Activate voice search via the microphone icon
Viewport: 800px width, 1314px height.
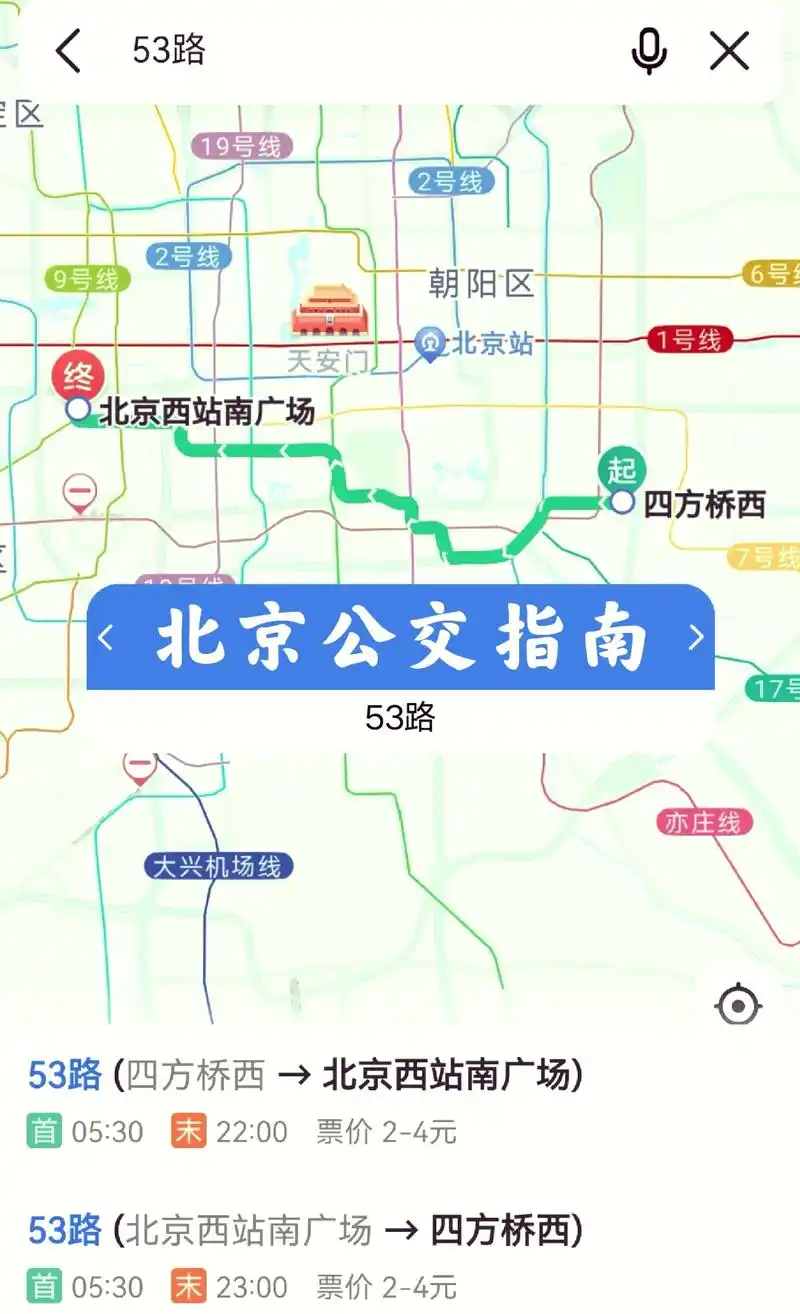click(650, 51)
